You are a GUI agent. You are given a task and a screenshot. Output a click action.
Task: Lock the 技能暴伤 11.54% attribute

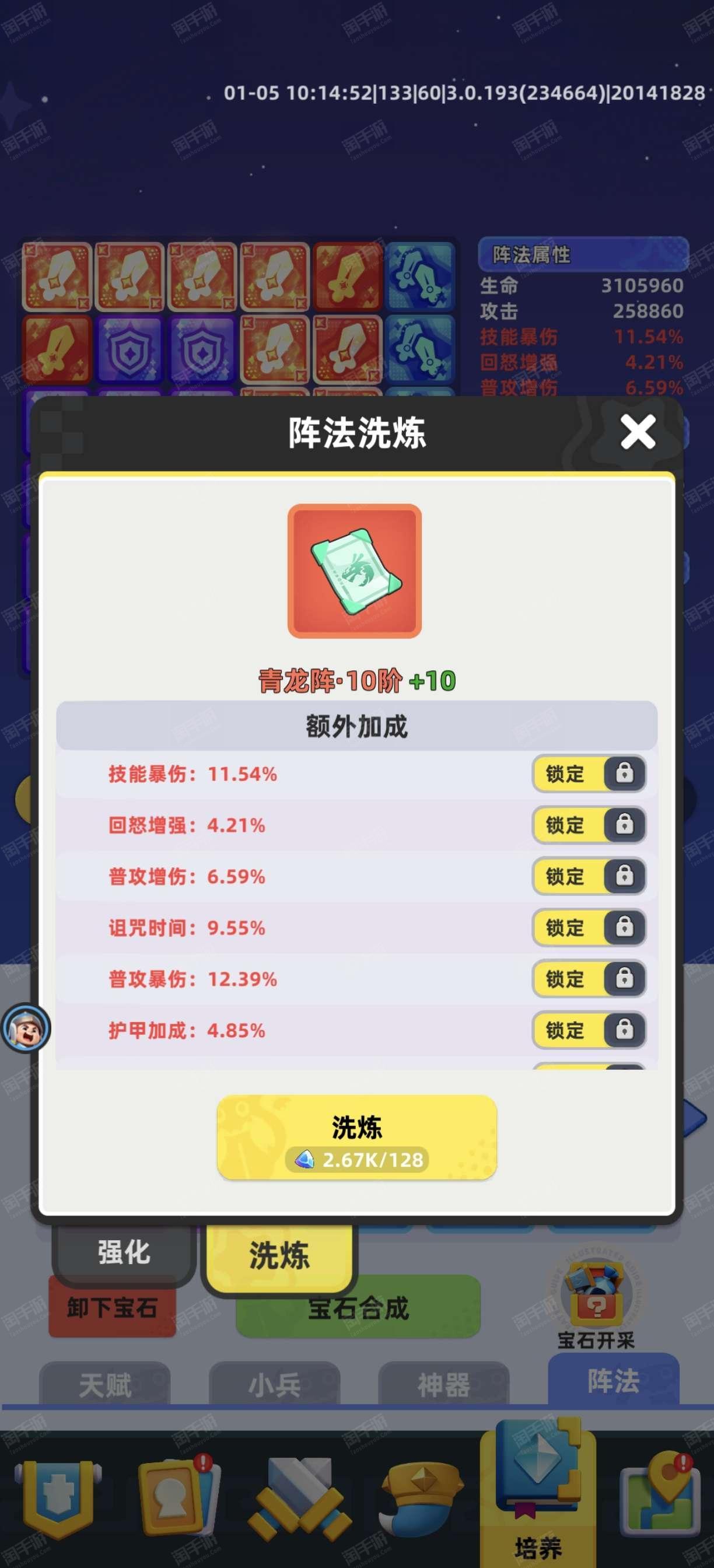click(588, 773)
